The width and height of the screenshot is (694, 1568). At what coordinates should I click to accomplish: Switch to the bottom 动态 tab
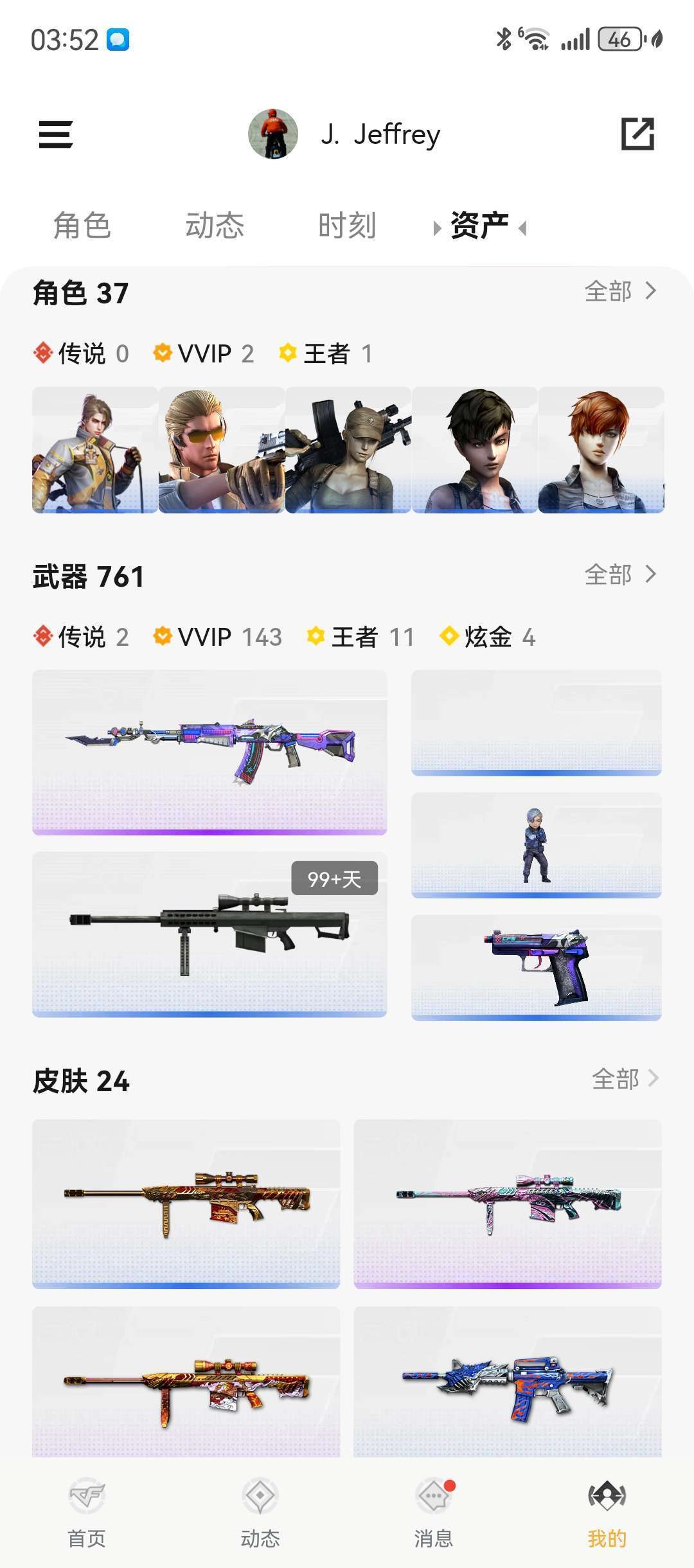click(260, 1511)
